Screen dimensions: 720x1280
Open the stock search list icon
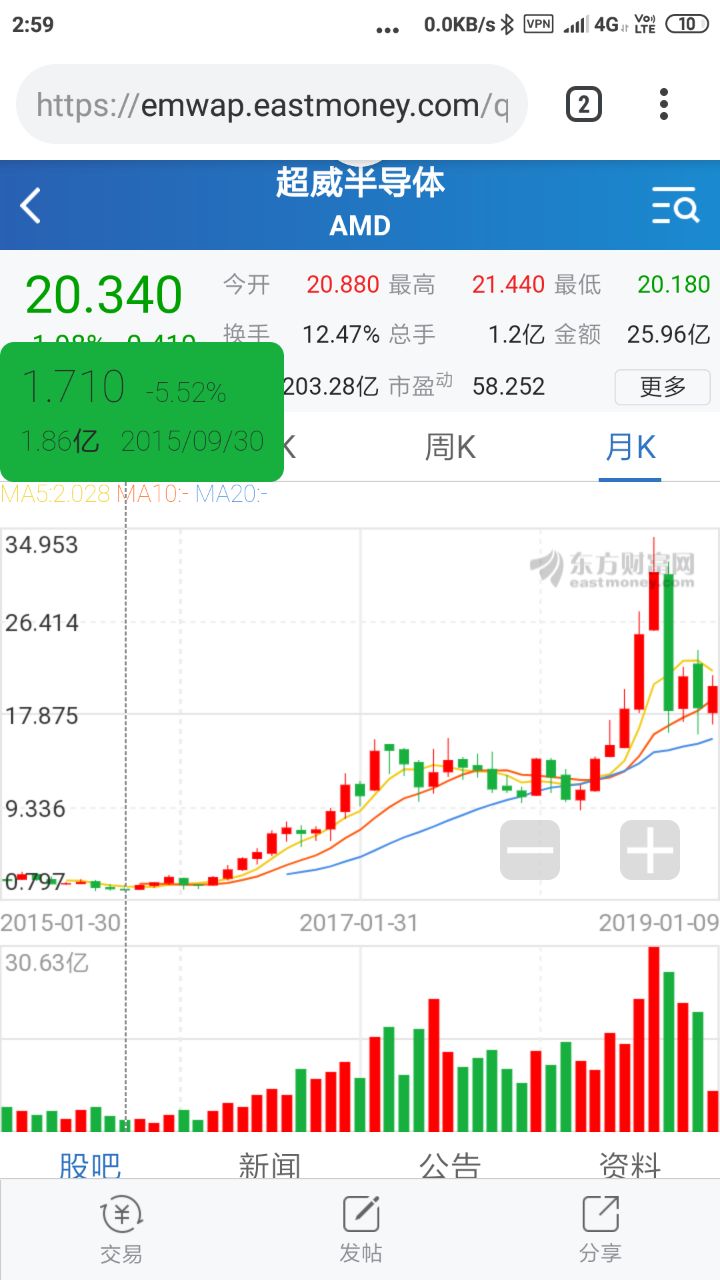(675, 206)
